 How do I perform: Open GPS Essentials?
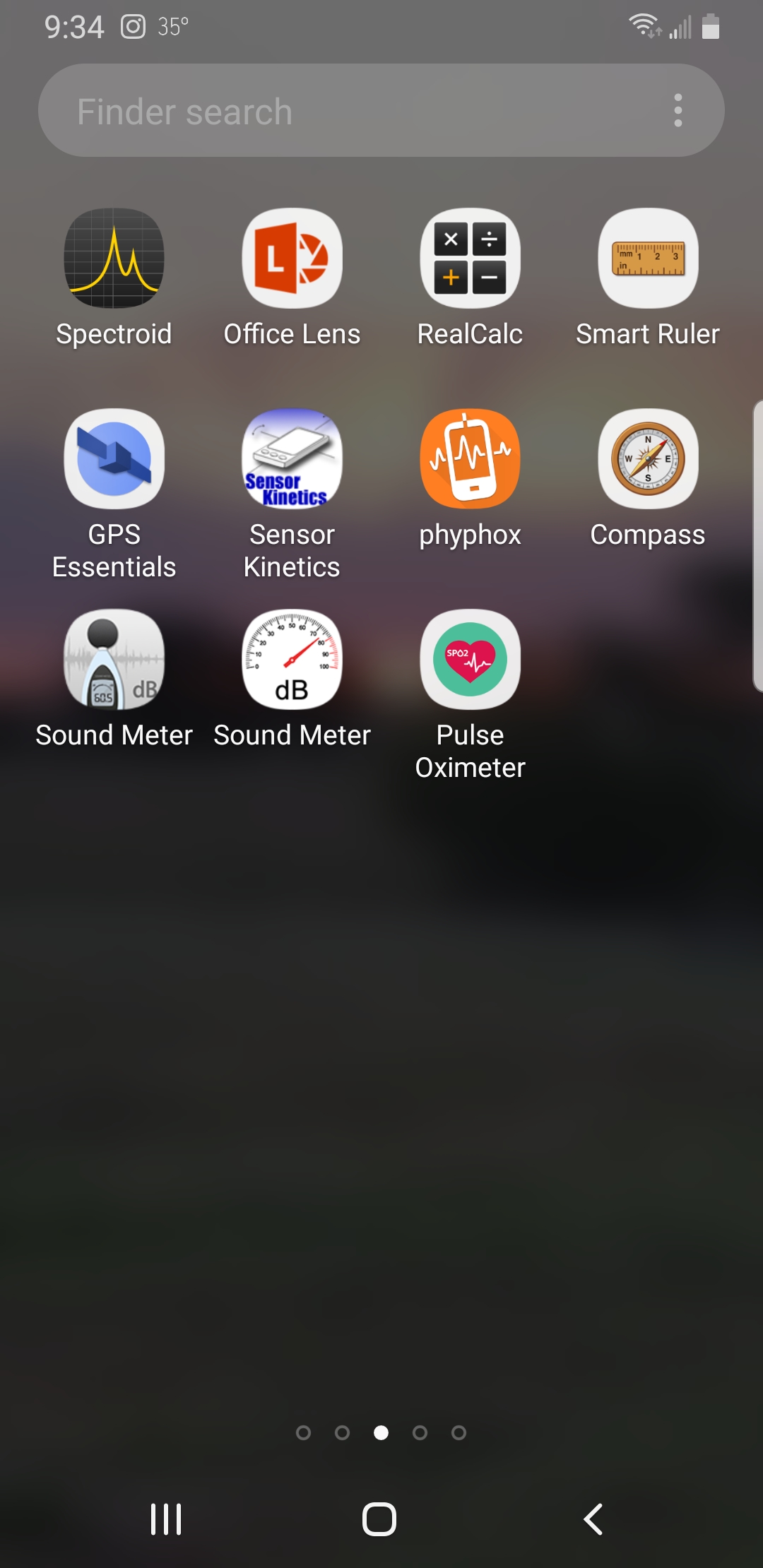coord(114,459)
